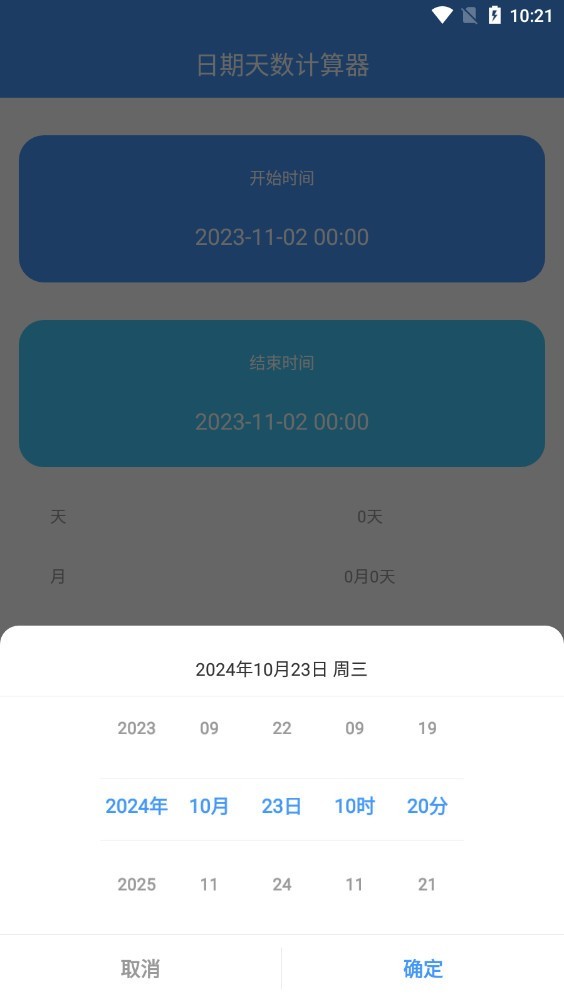
Task: Confirm the date with 确定
Action: point(423,969)
